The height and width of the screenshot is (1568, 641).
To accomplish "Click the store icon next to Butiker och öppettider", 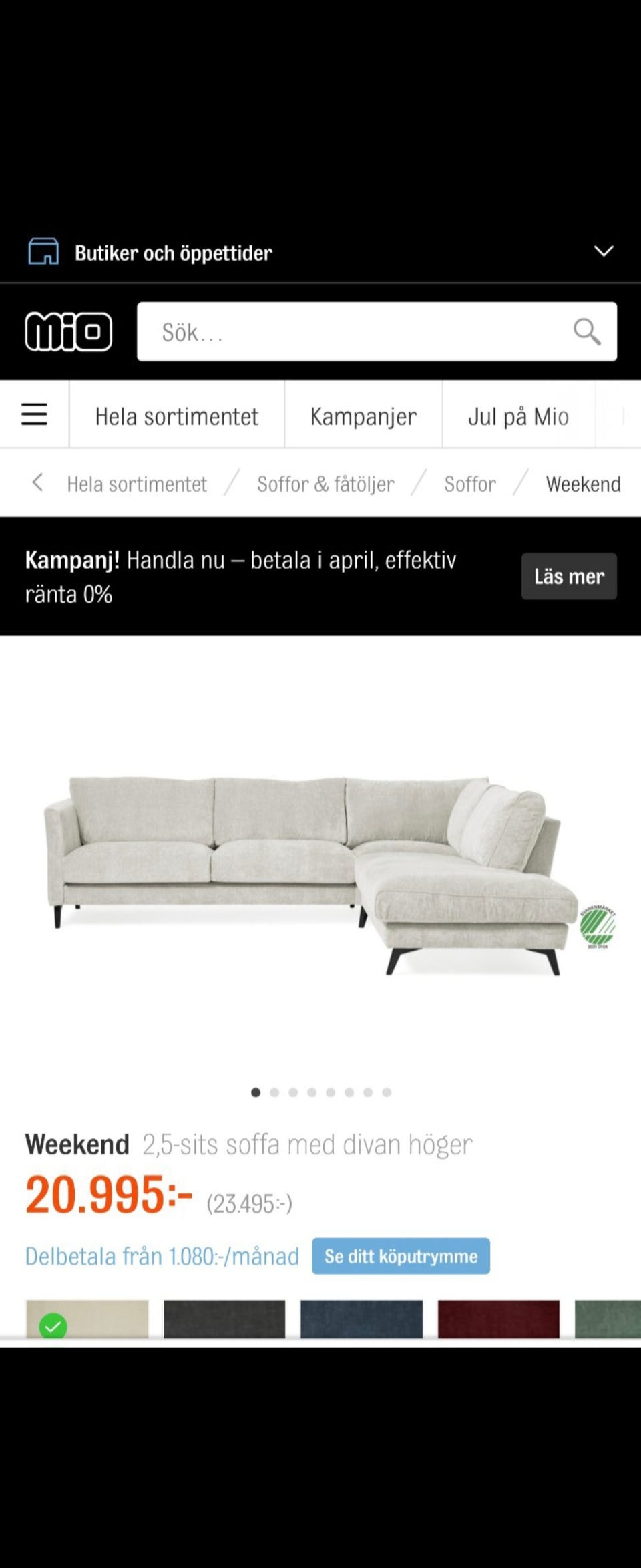I will coord(45,252).
